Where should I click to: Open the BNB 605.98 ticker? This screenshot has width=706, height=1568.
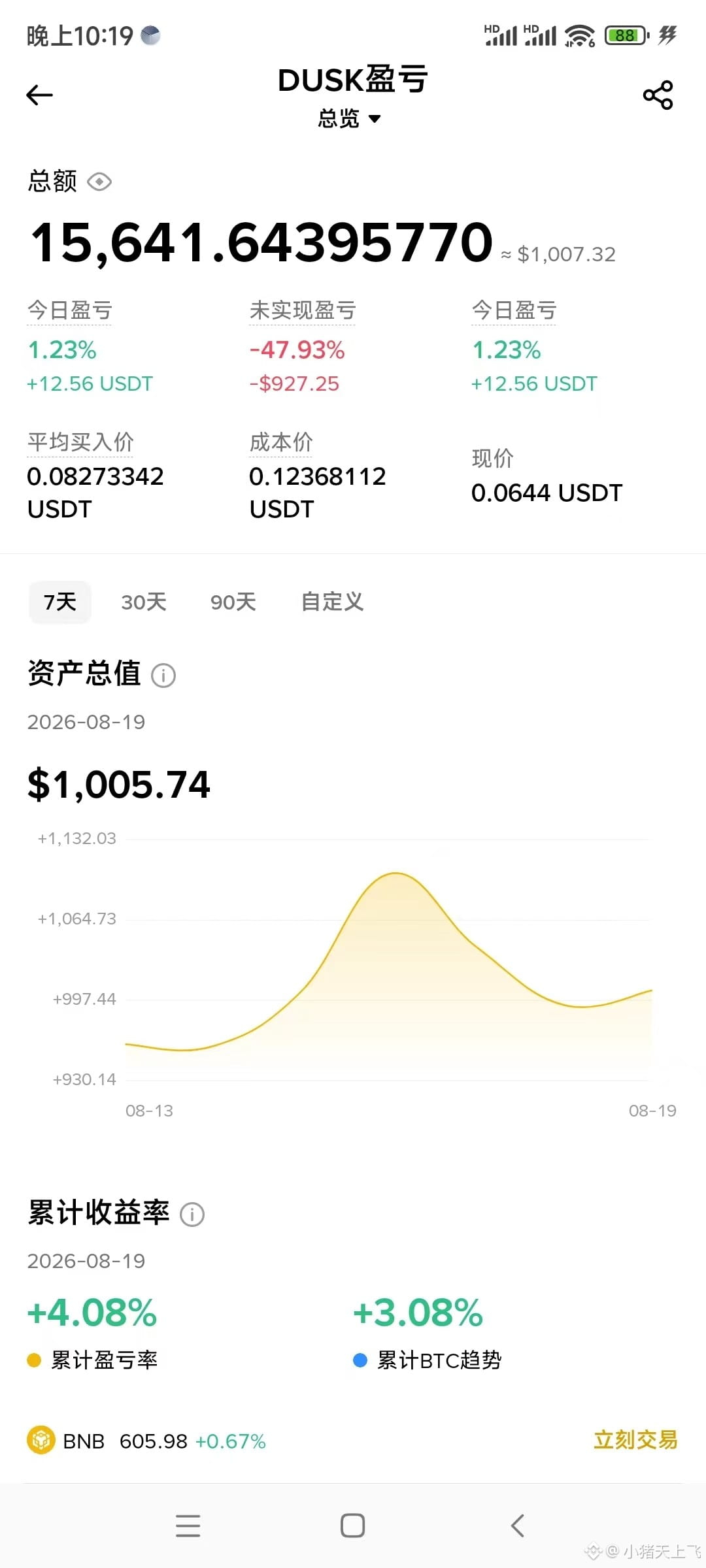coord(146,1441)
